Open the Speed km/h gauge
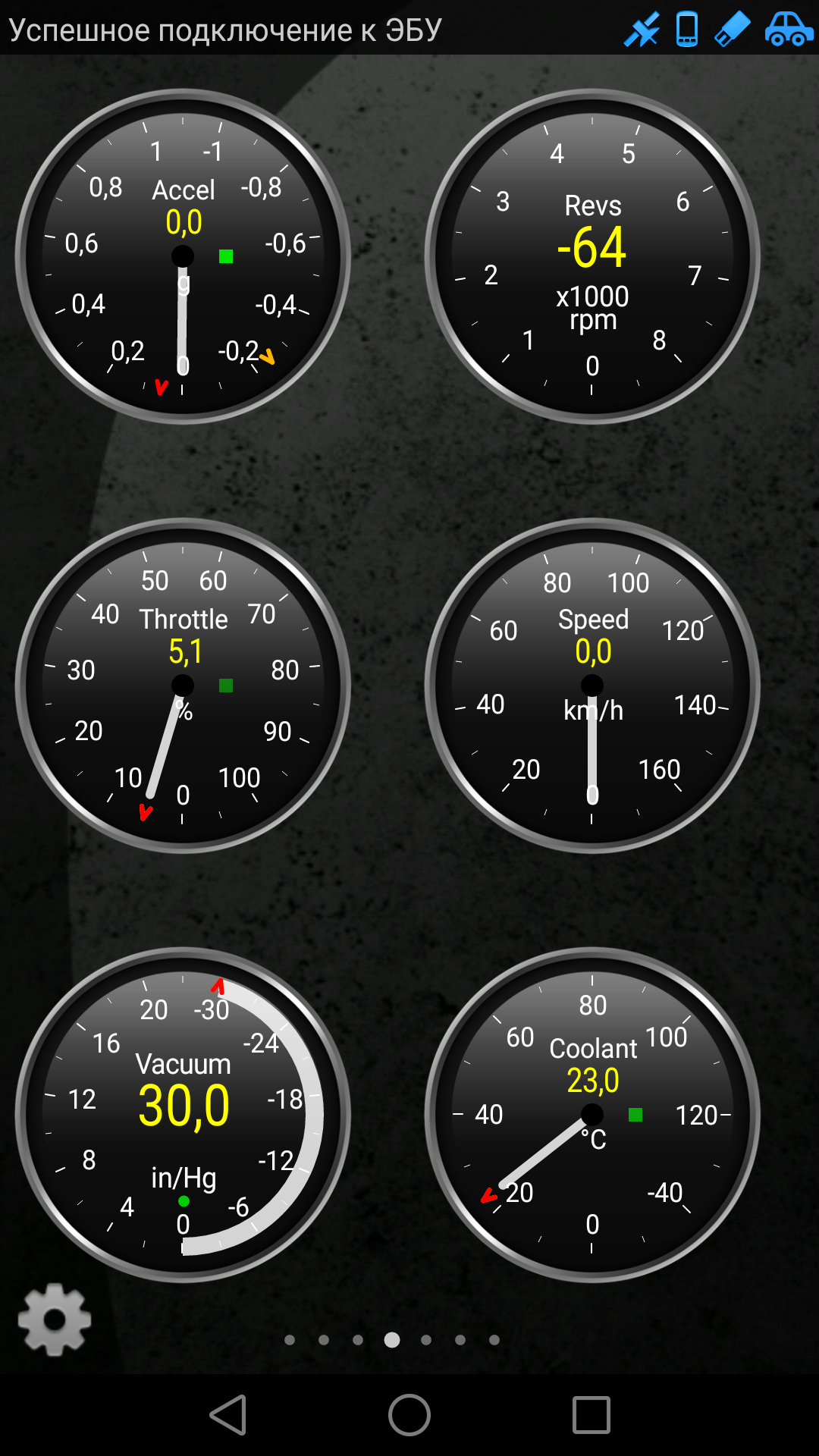This screenshot has width=819, height=1456. pos(592,686)
